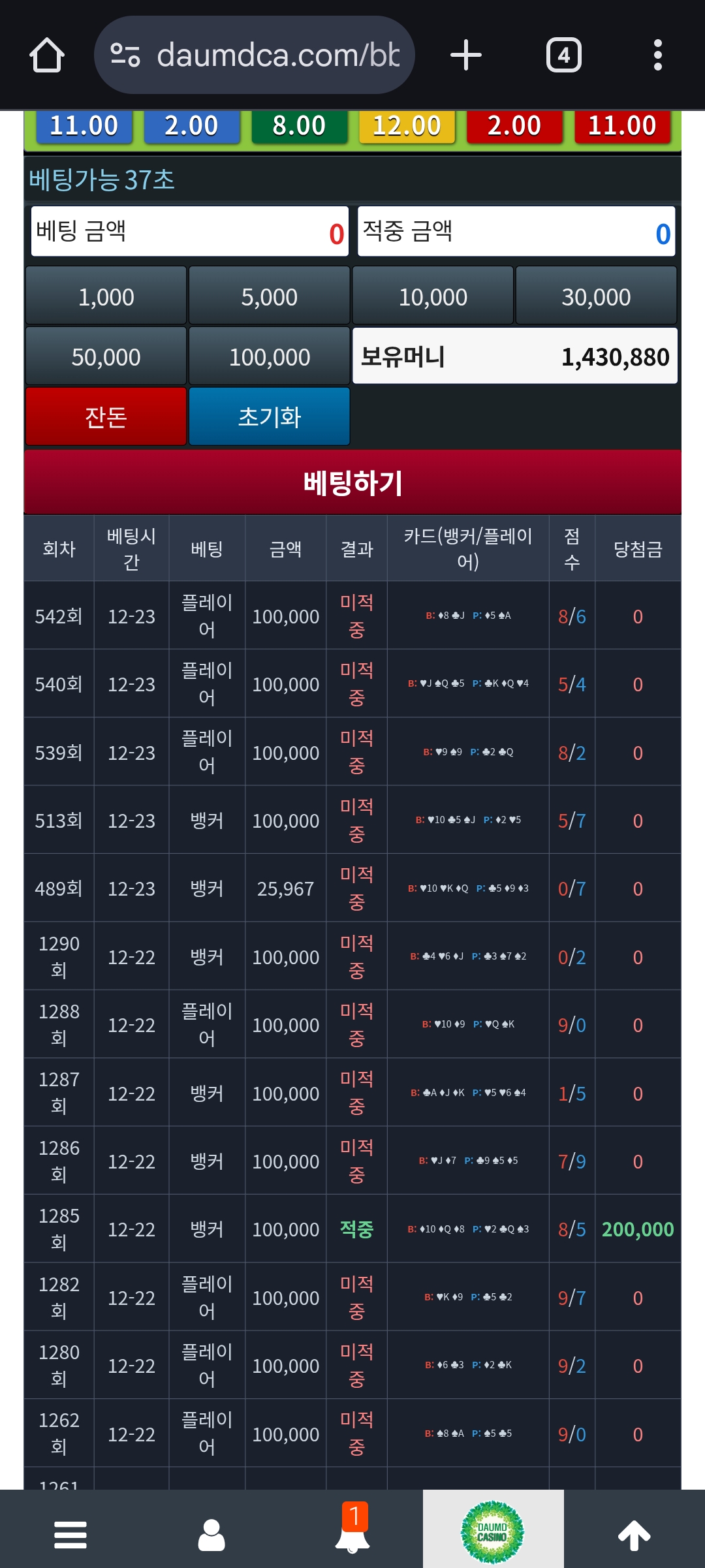This screenshot has height=1568, width=705.
Task: Add 30,000 to the bet amount
Action: click(596, 296)
